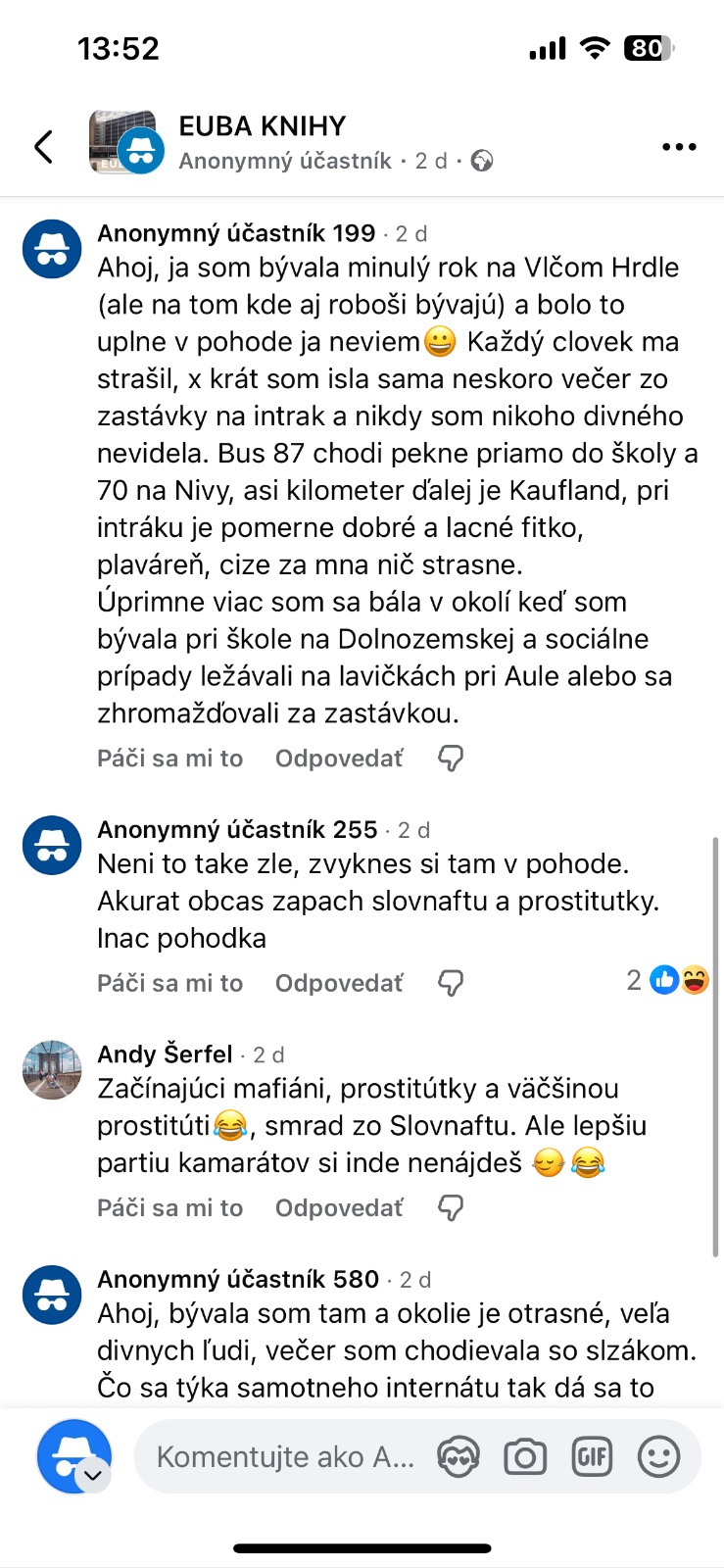Open the EUBA KNIHY group page
Screen dimensions: 724x1568
pyautogui.click(x=262, y=126)
